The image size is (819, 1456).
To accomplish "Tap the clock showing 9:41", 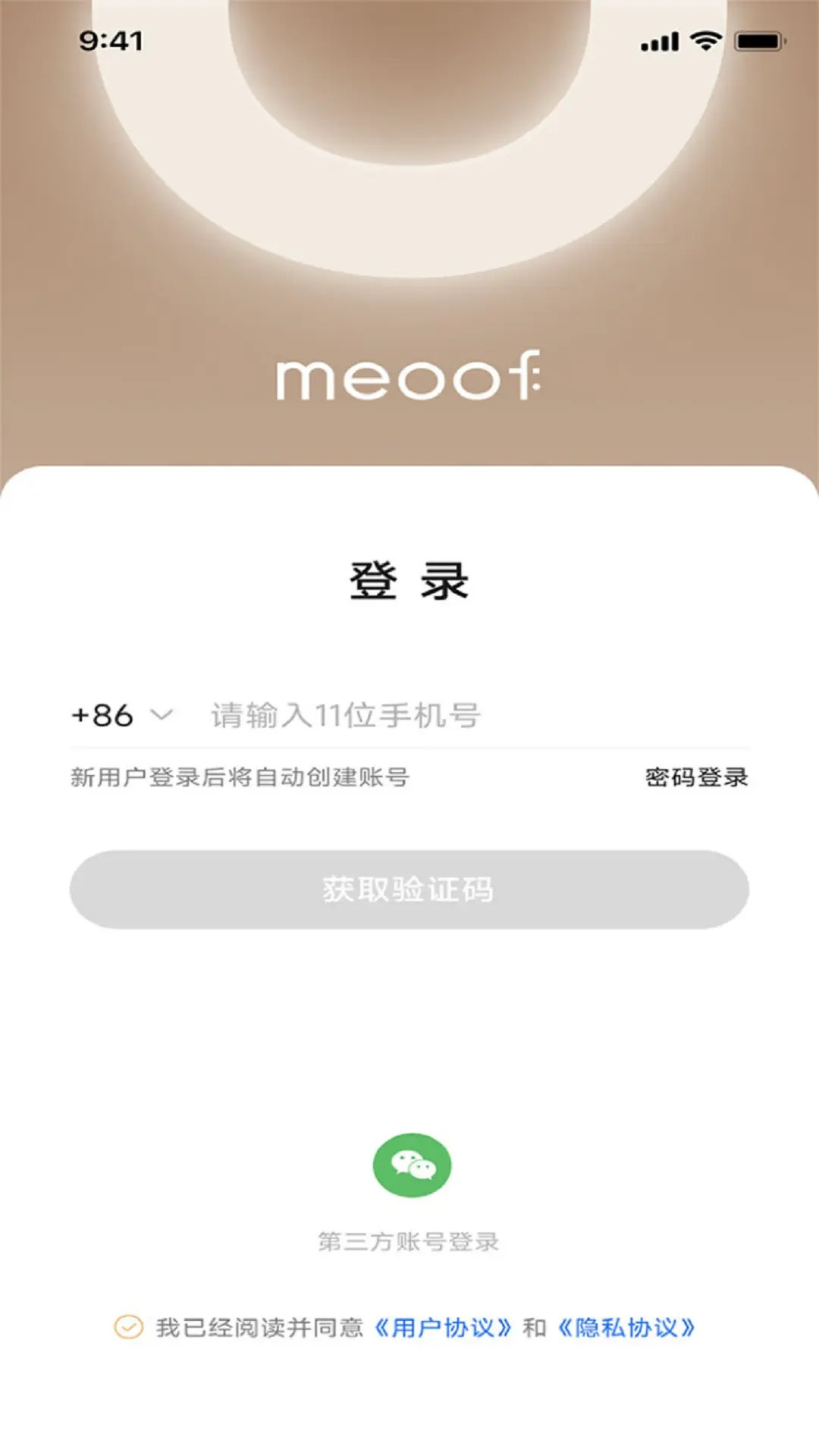I will (x=111, y=40).
